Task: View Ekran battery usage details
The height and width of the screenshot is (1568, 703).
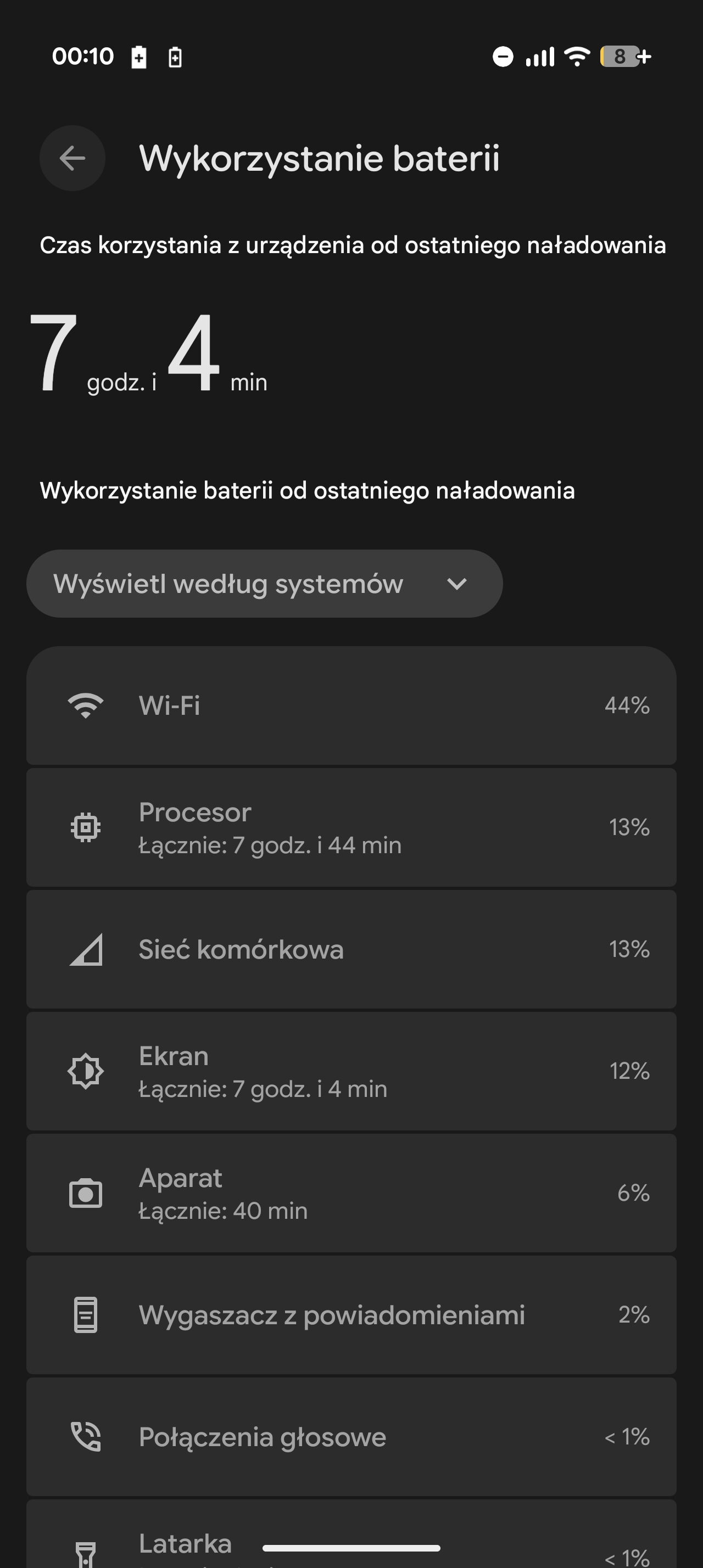Action: (351, 1071)
